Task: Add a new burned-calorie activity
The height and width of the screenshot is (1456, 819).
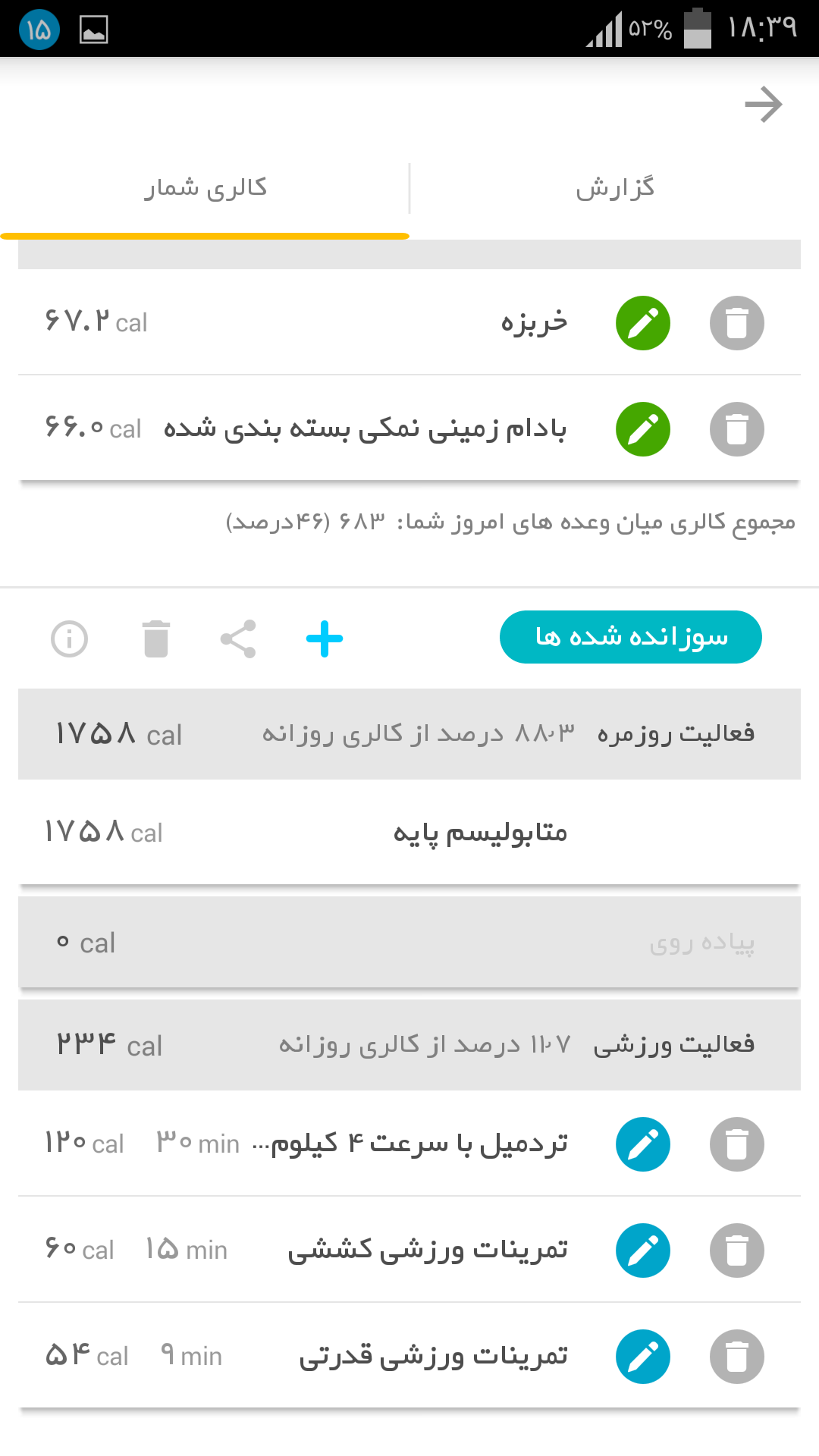Action: click(x=325, y=639)
